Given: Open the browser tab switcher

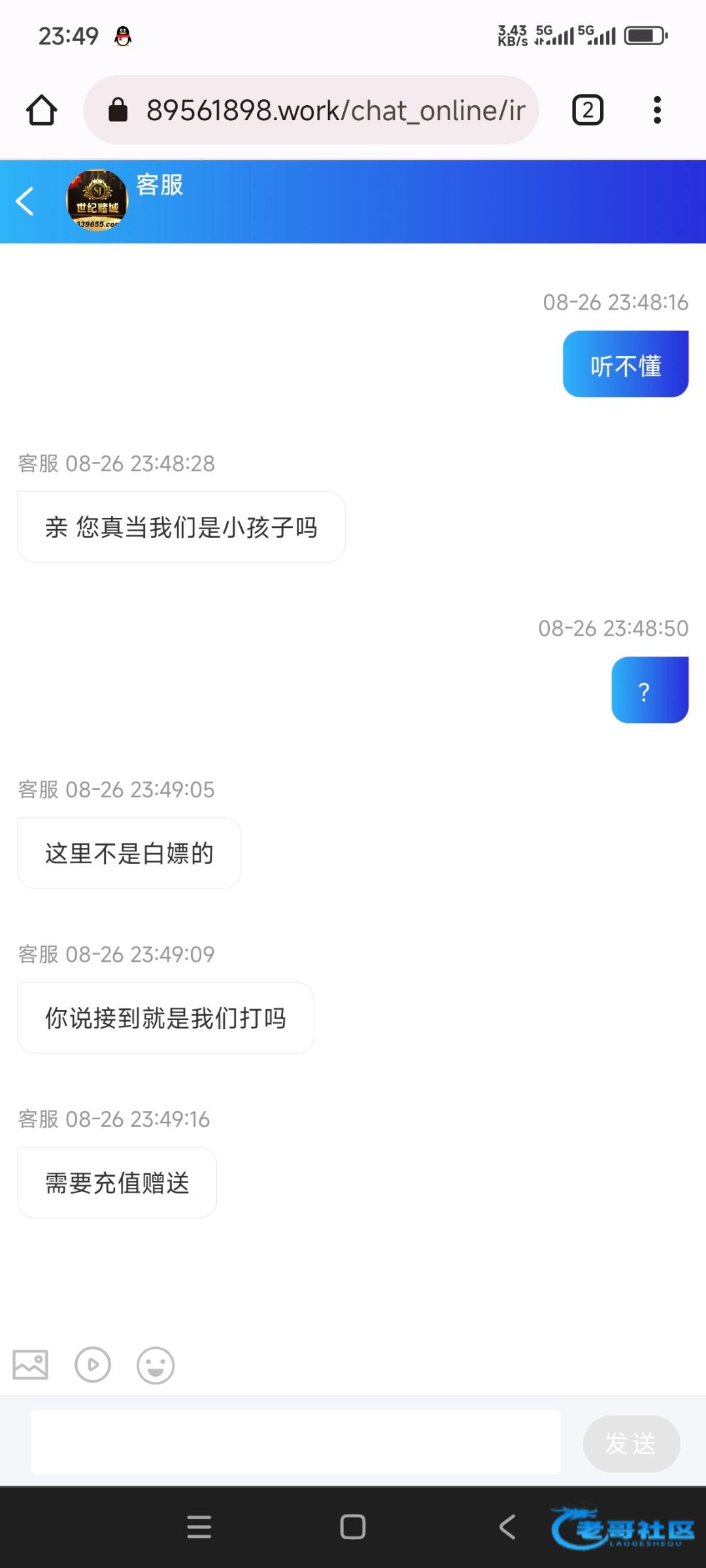Looking at the screenshot, I should pyautogui.click(x=588, y=110).
